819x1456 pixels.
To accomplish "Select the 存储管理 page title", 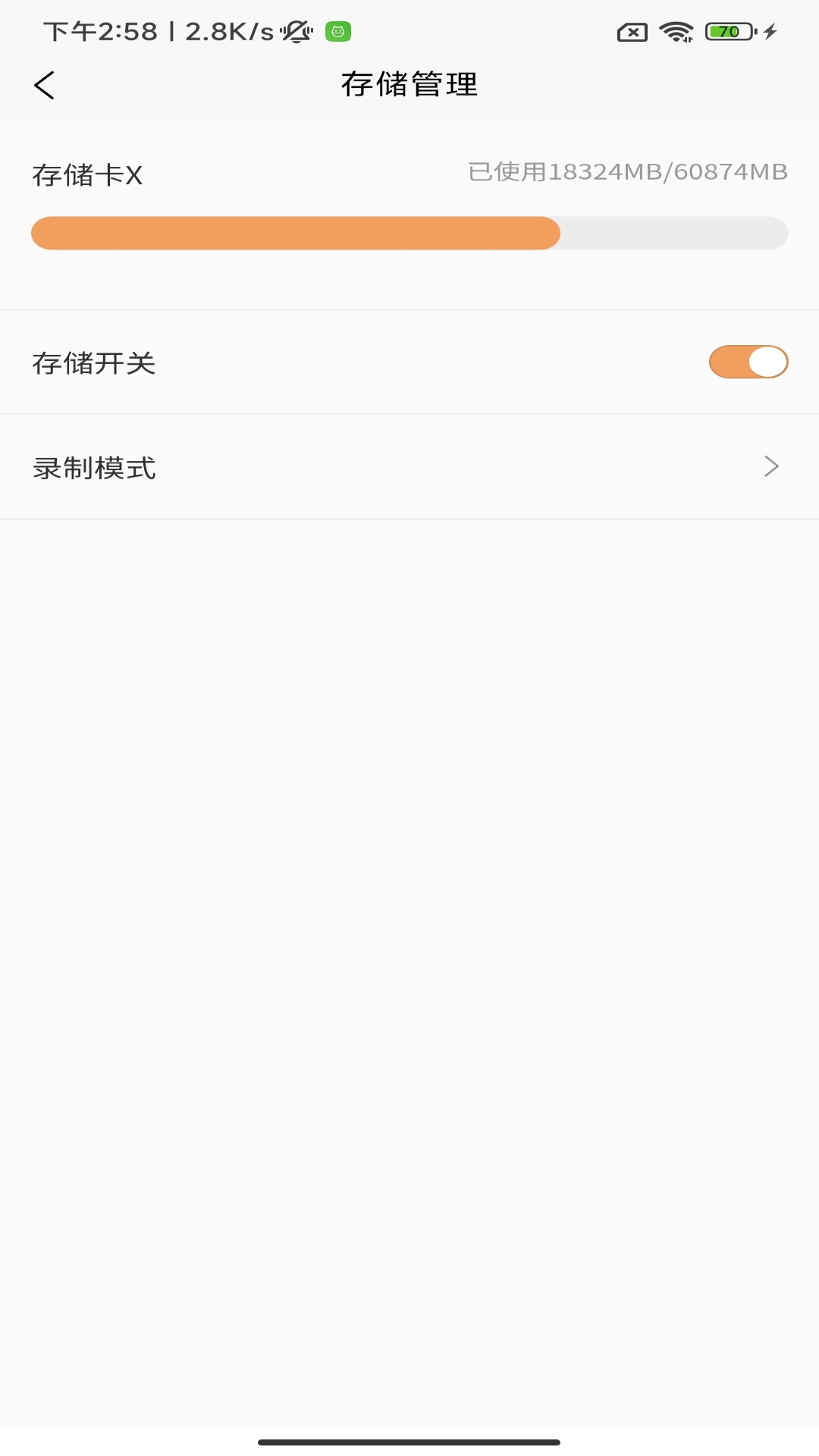I will [409, 85].
